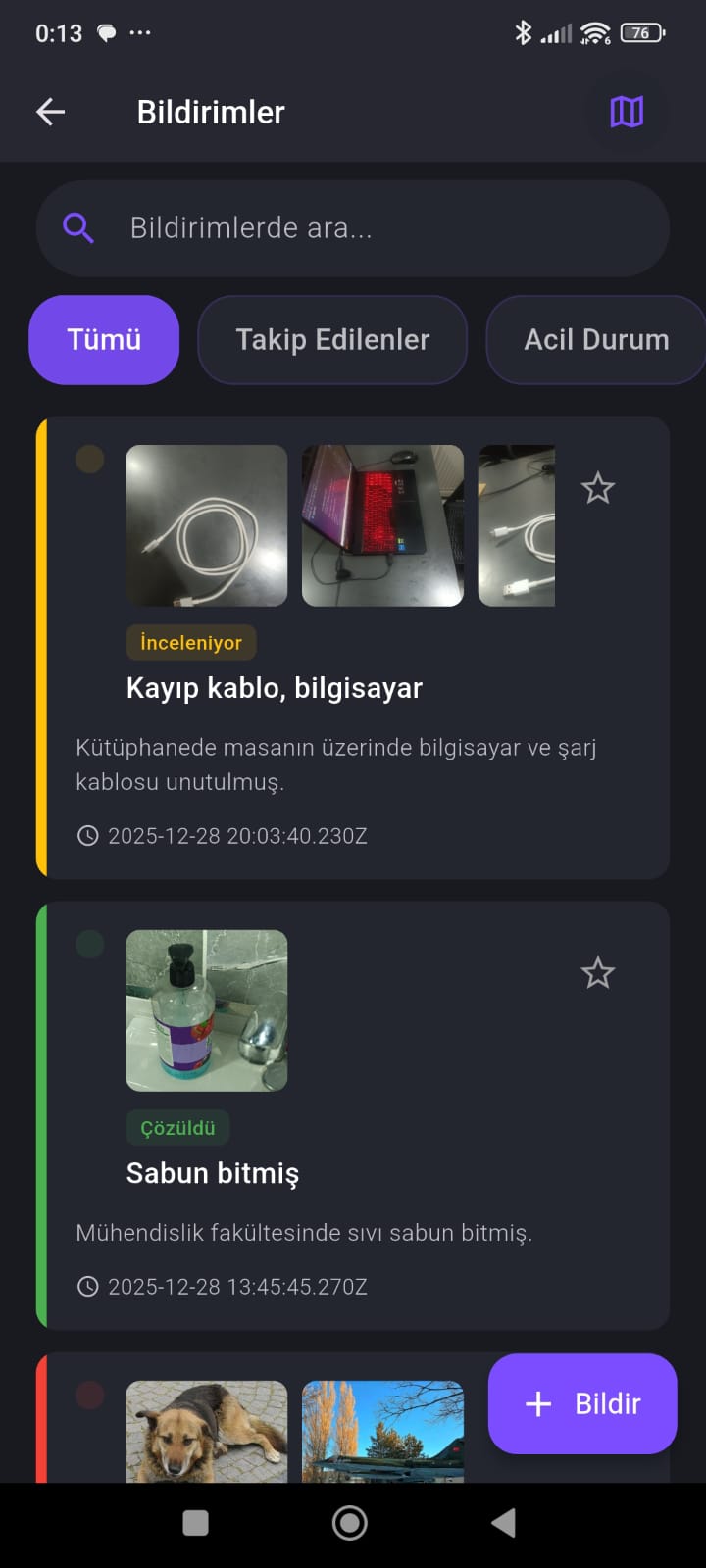Select the Takip Edilenler filter

(x=332, y=340)
